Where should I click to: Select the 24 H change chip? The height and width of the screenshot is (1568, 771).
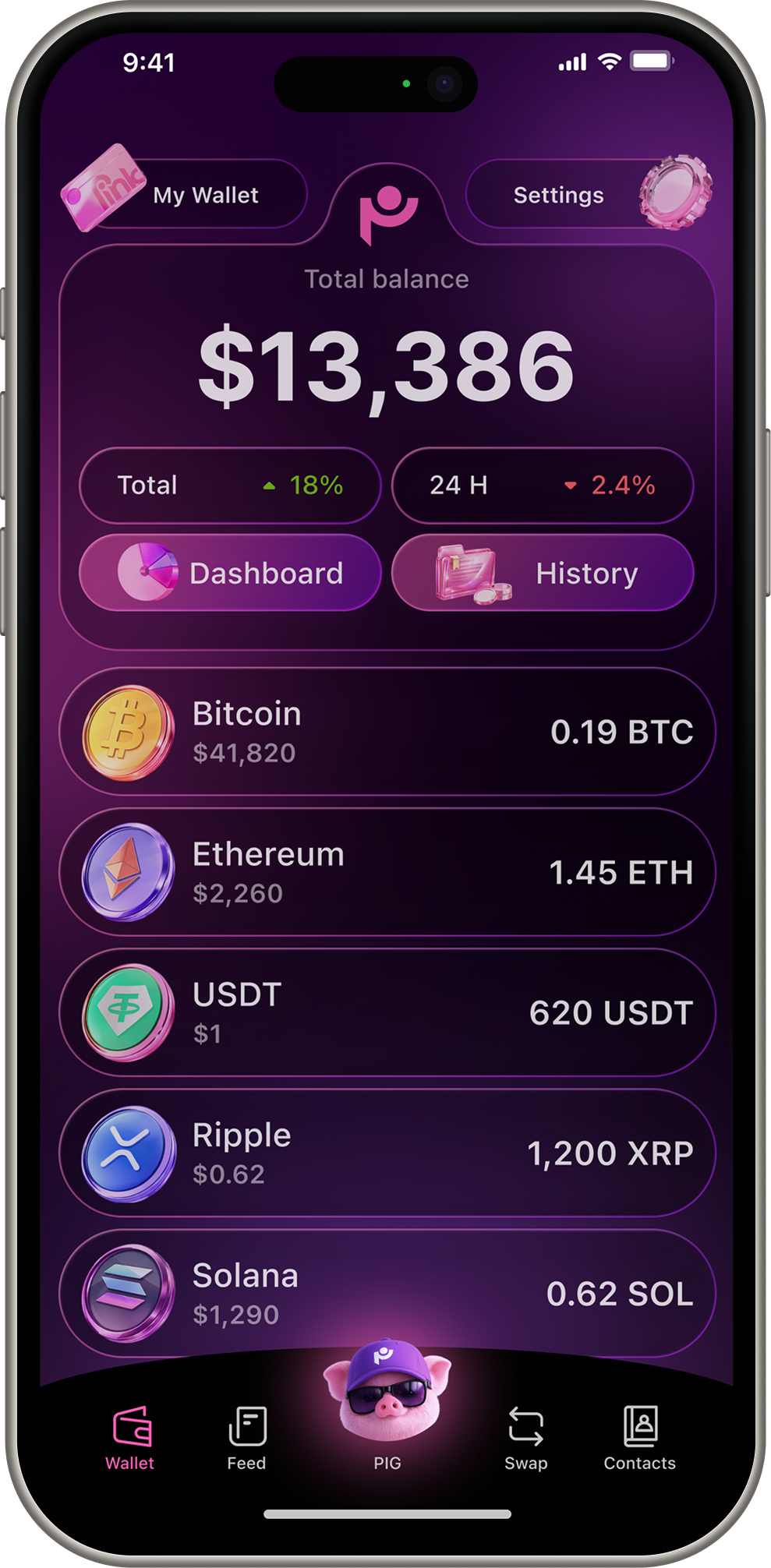click(x=543, y=485)
